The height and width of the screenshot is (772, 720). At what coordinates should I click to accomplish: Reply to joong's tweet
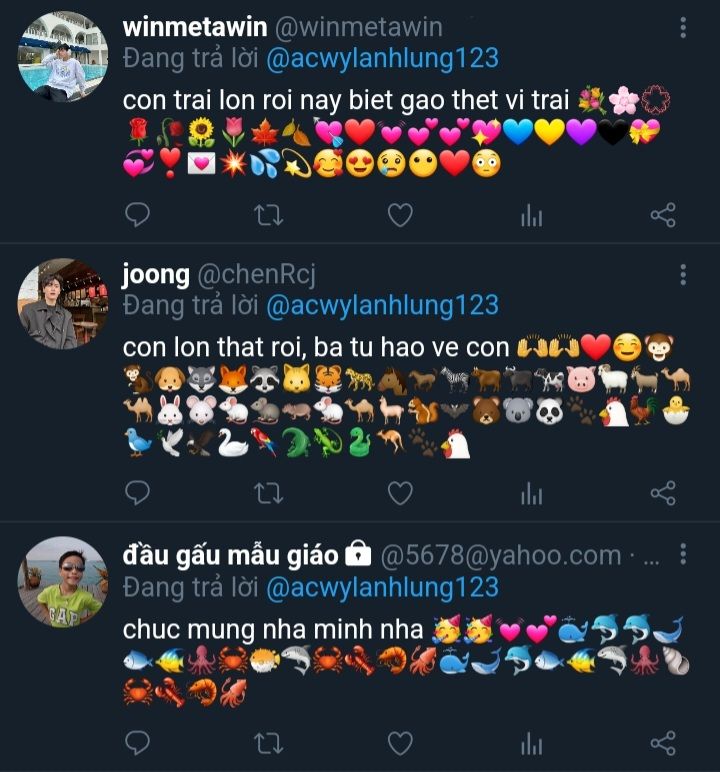click(x=137, y=493)
